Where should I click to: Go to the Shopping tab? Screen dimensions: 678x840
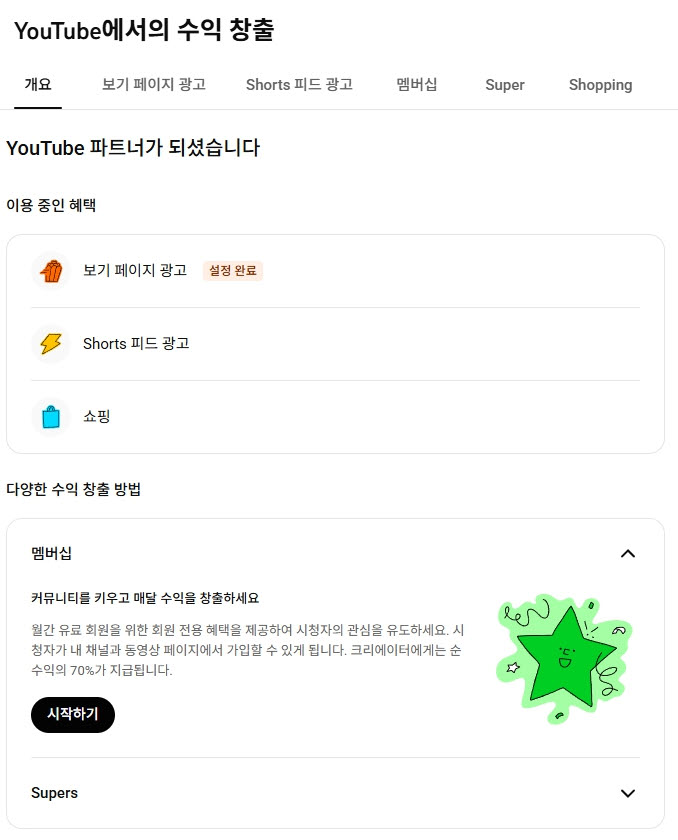pos(600,85)
